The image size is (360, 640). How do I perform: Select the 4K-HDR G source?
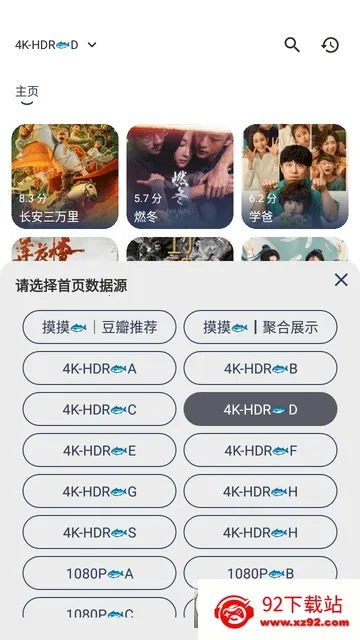click(99, 491)
